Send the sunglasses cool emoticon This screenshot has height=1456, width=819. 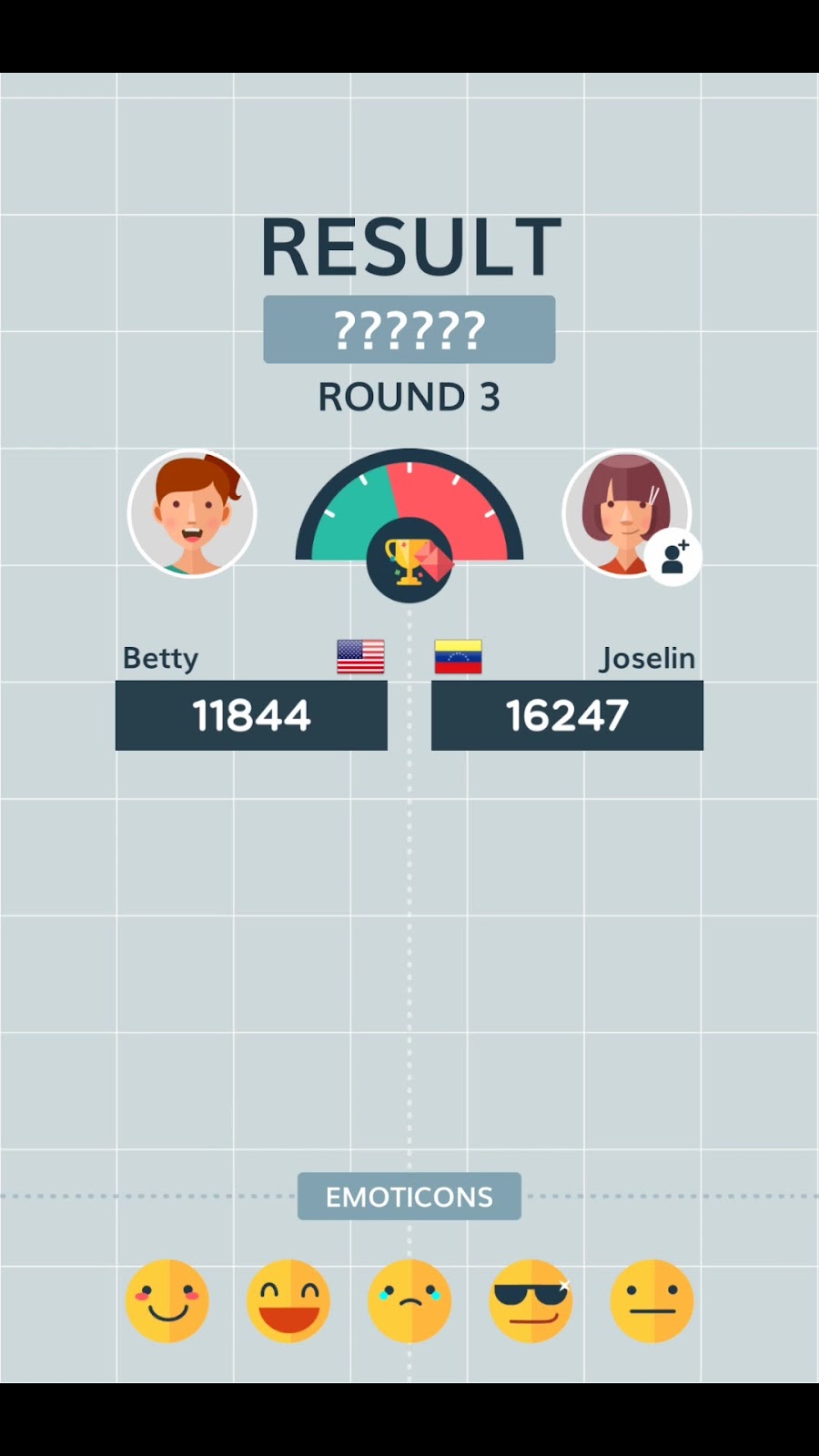coord(531,1301)
